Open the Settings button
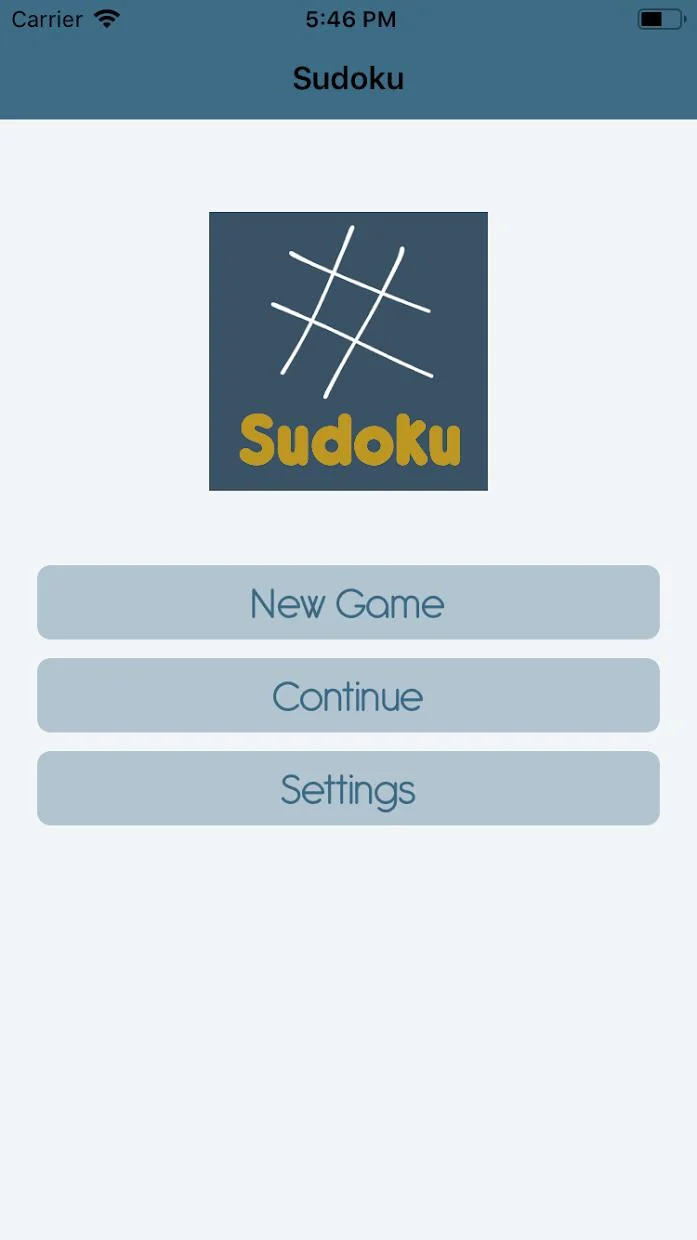This screenshot has width=697, height=1240. [x=348, y=789]
